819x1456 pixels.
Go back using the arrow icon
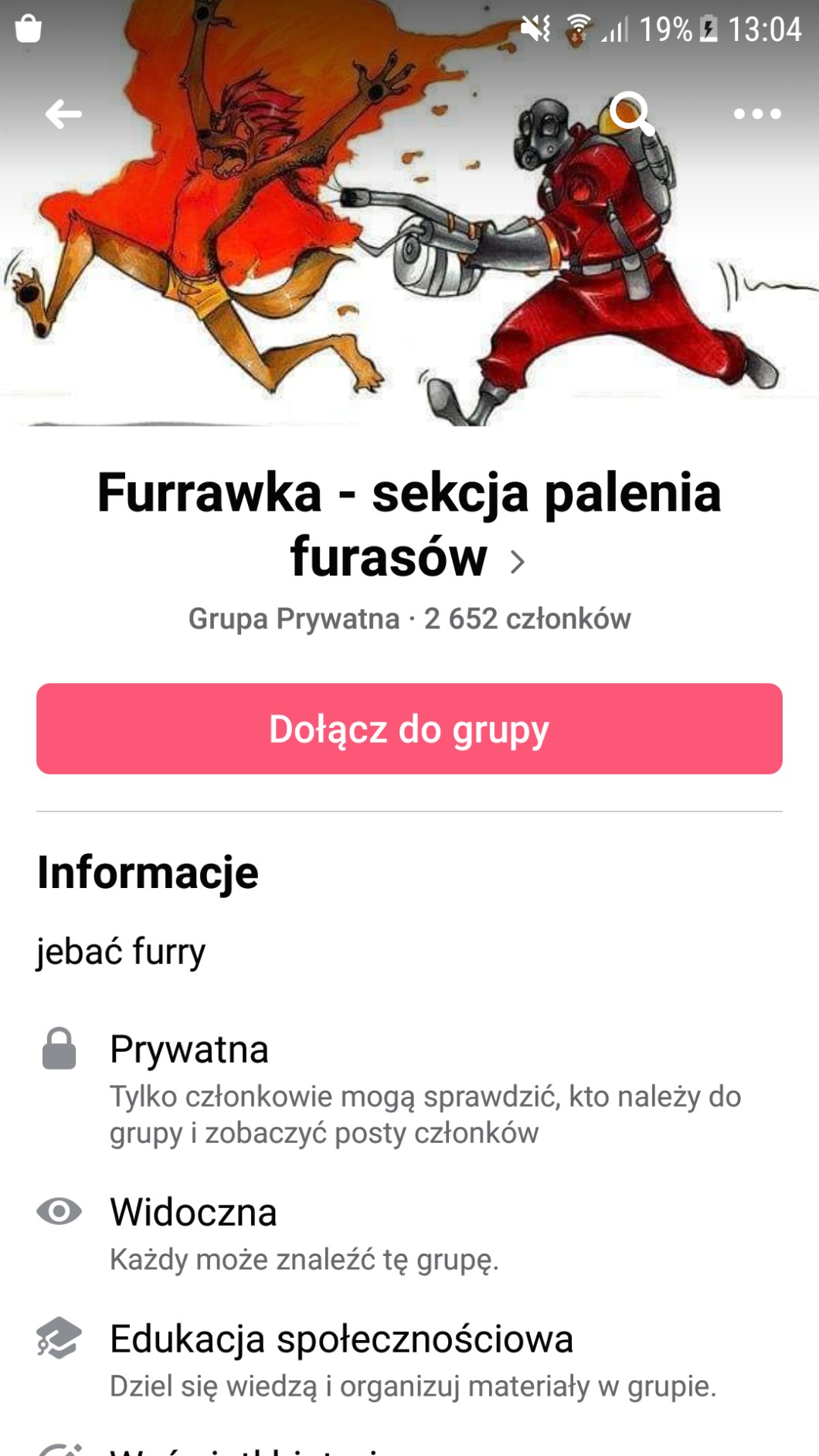pyautogui.click(x=63, y=114)
